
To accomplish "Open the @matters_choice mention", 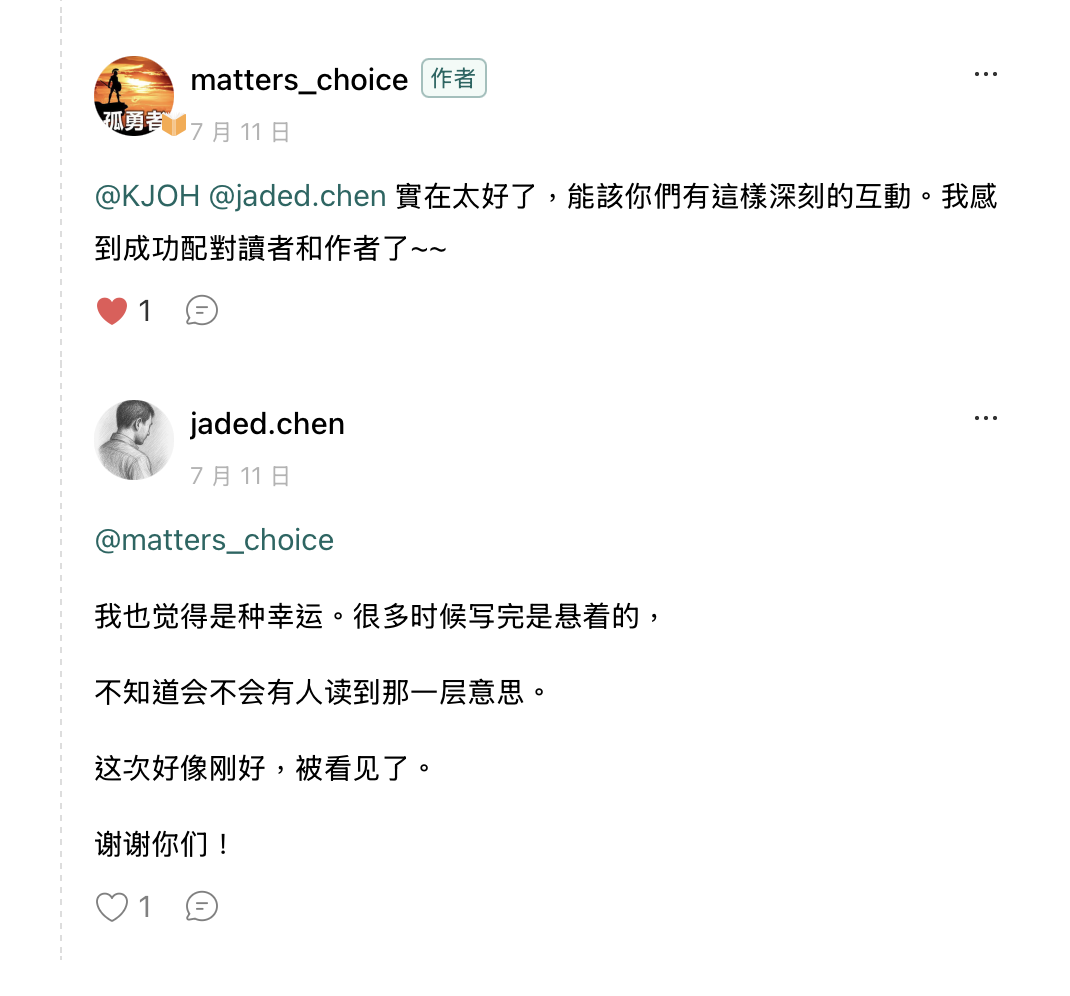I will (214, 540).
